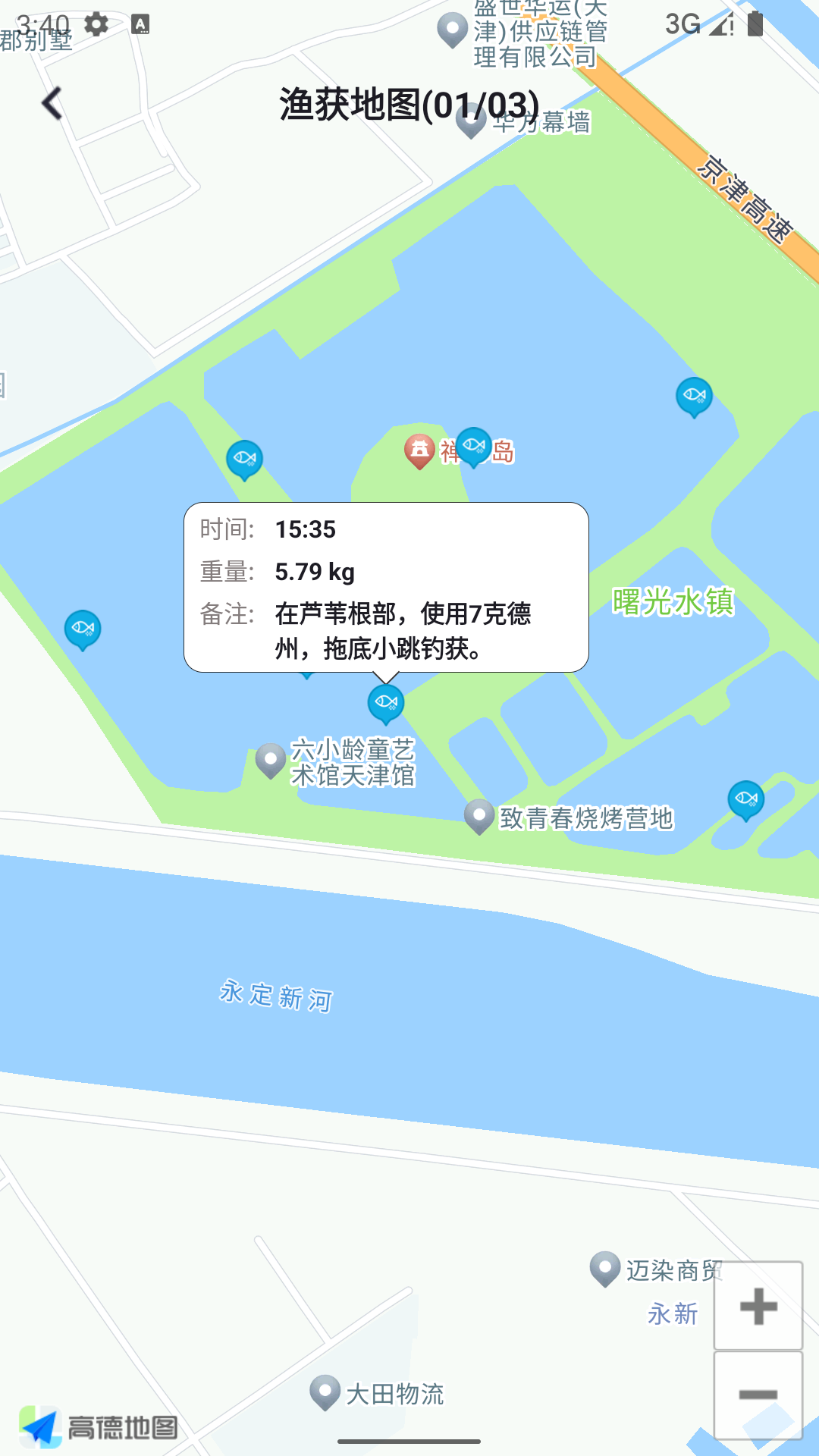Tap the back arrow to leave 渔获地图

pos(51,103)
